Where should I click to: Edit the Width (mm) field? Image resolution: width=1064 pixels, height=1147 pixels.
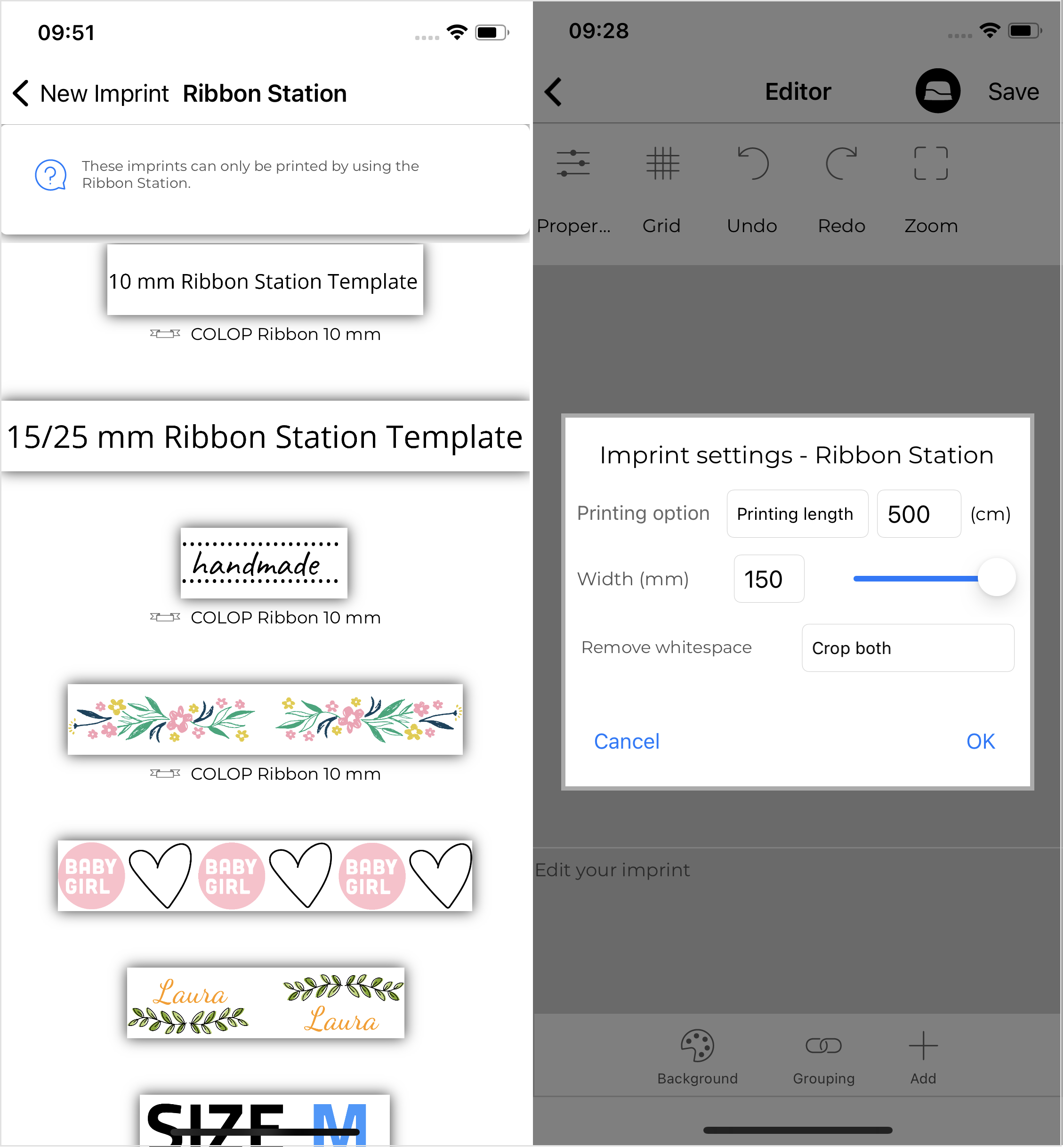tap(769, 579)
